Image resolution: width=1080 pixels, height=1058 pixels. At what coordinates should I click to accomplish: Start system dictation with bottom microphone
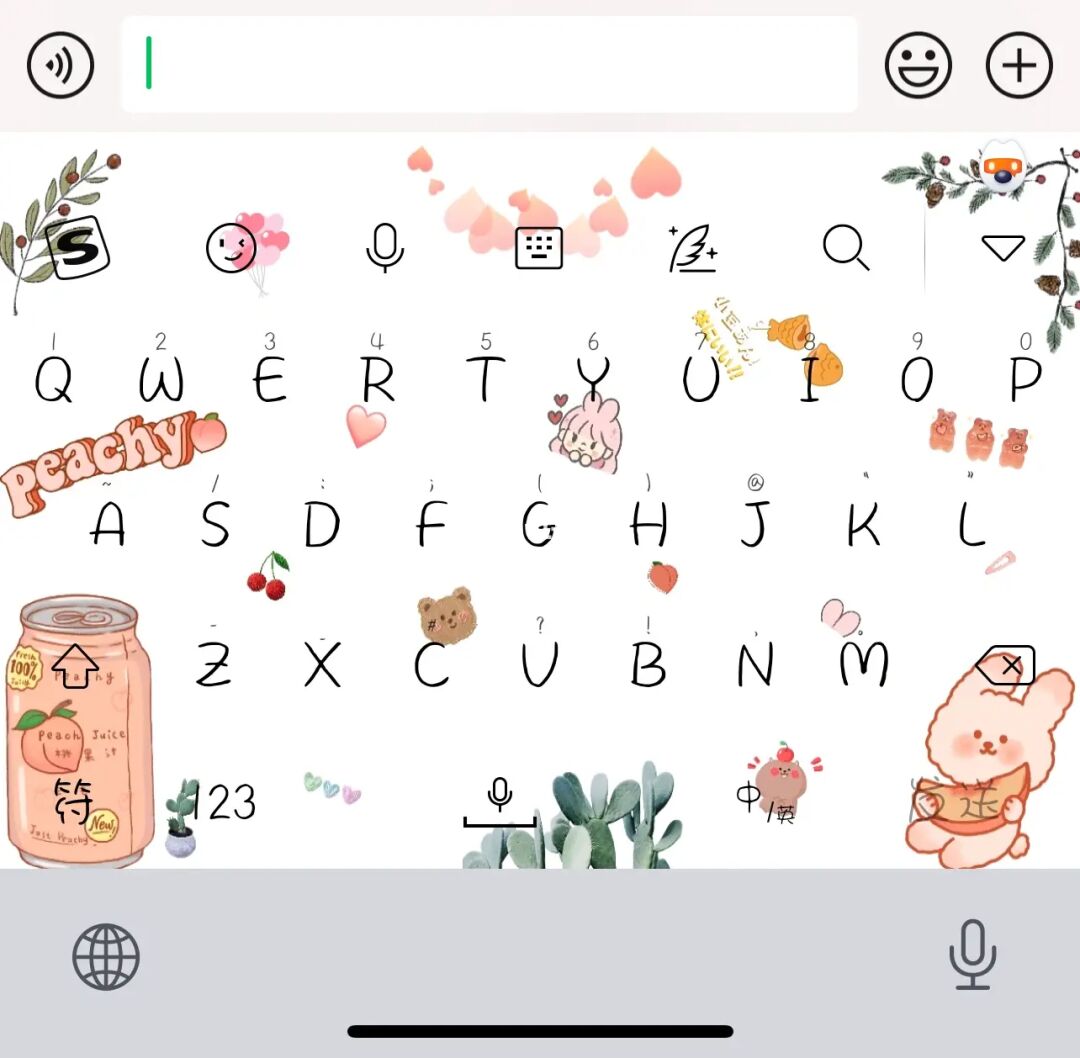pos(972,955)
